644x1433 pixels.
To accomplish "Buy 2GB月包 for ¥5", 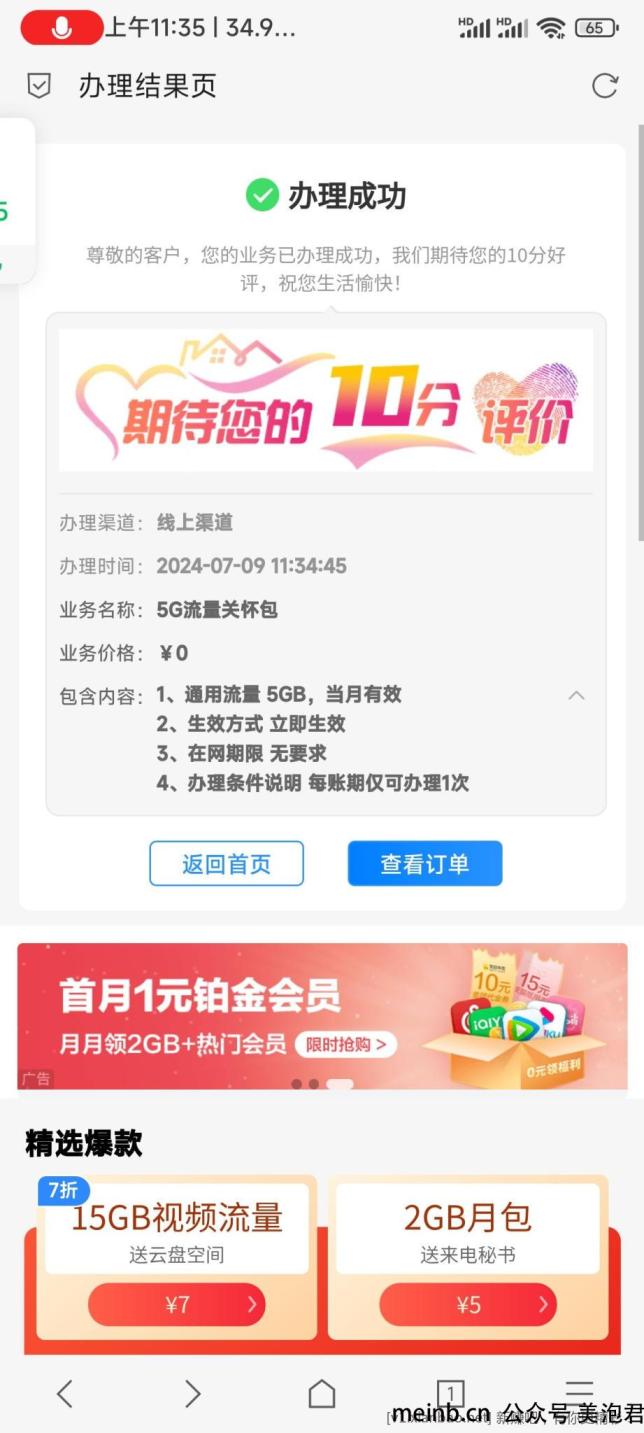I will click(x=467, y=1305).
